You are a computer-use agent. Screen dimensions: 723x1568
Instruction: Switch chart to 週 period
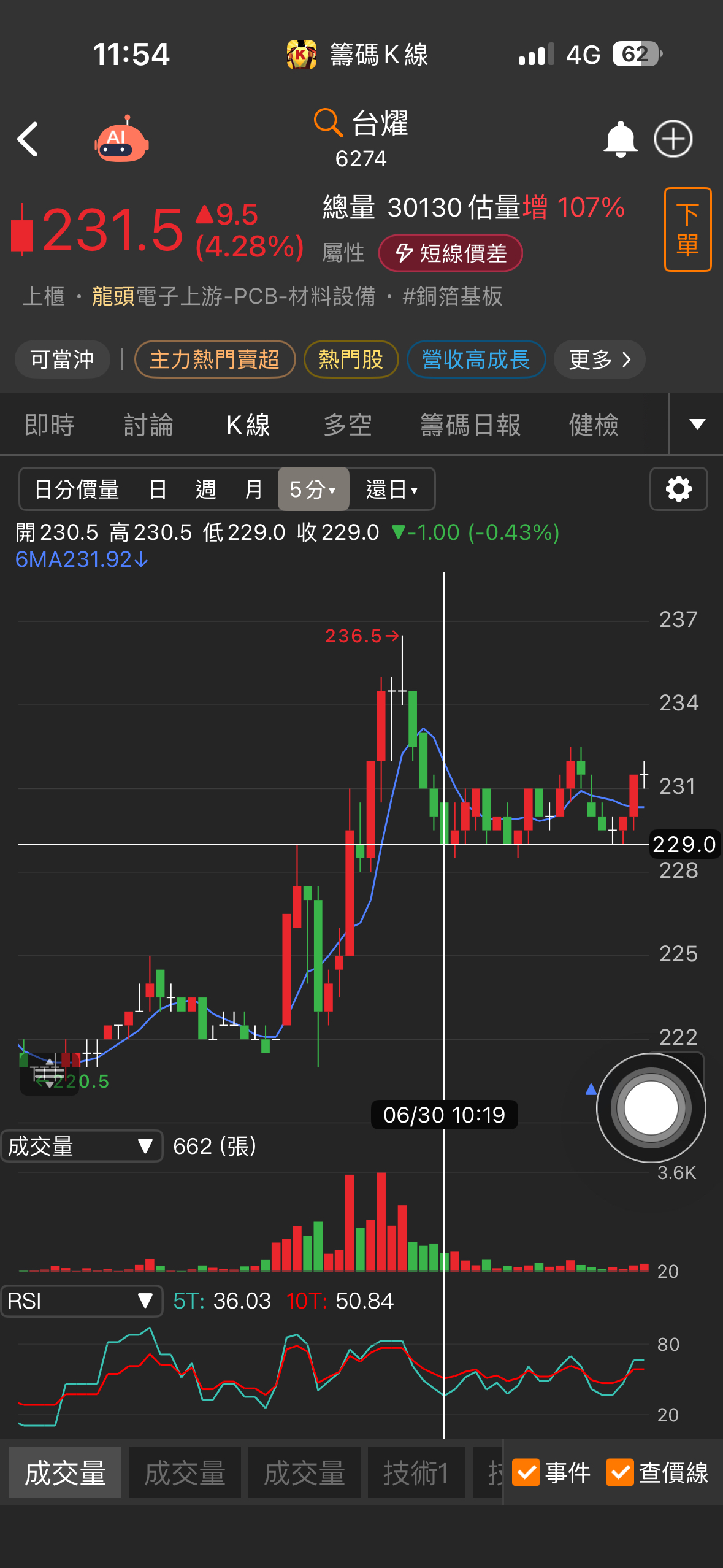coord(205,490)
